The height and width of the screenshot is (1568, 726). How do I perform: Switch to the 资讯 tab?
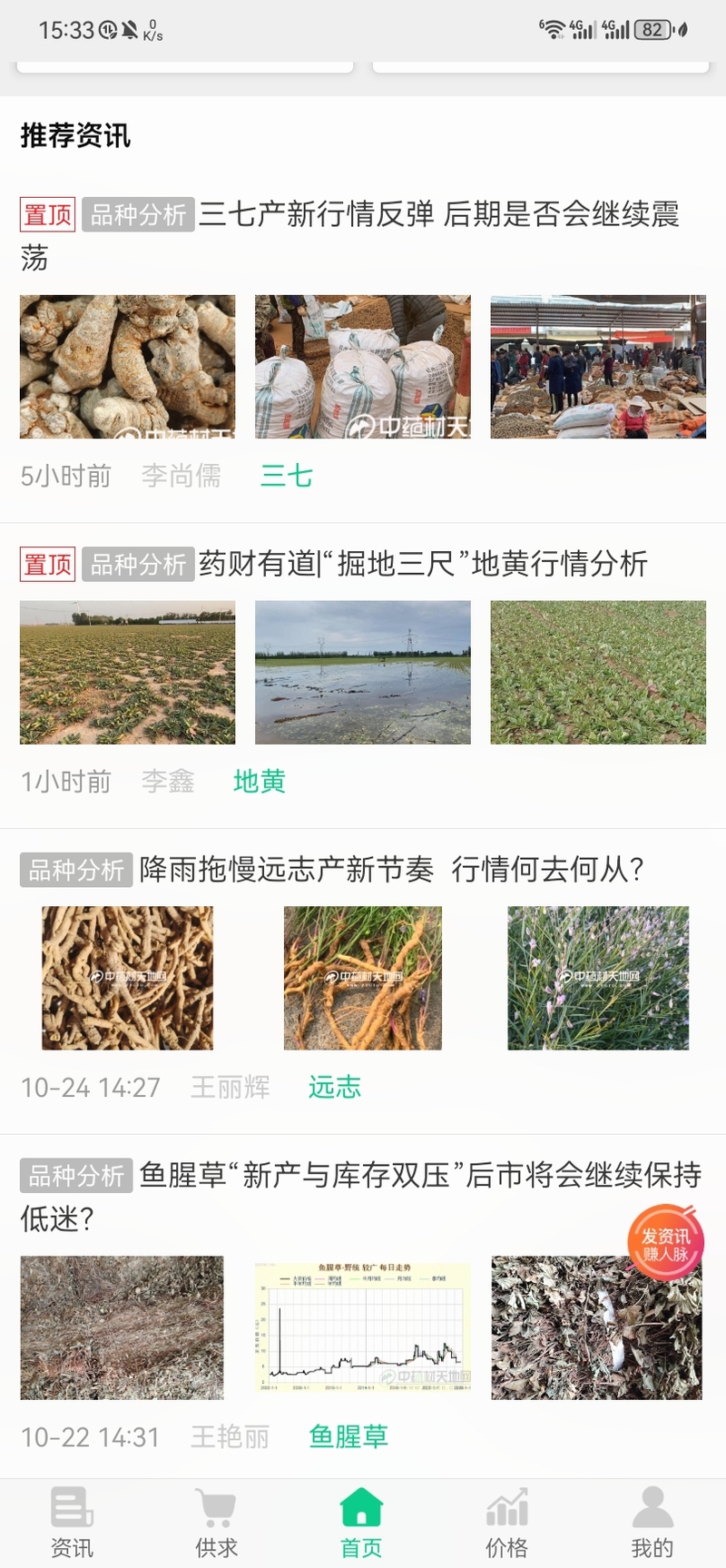(72, 1523)
